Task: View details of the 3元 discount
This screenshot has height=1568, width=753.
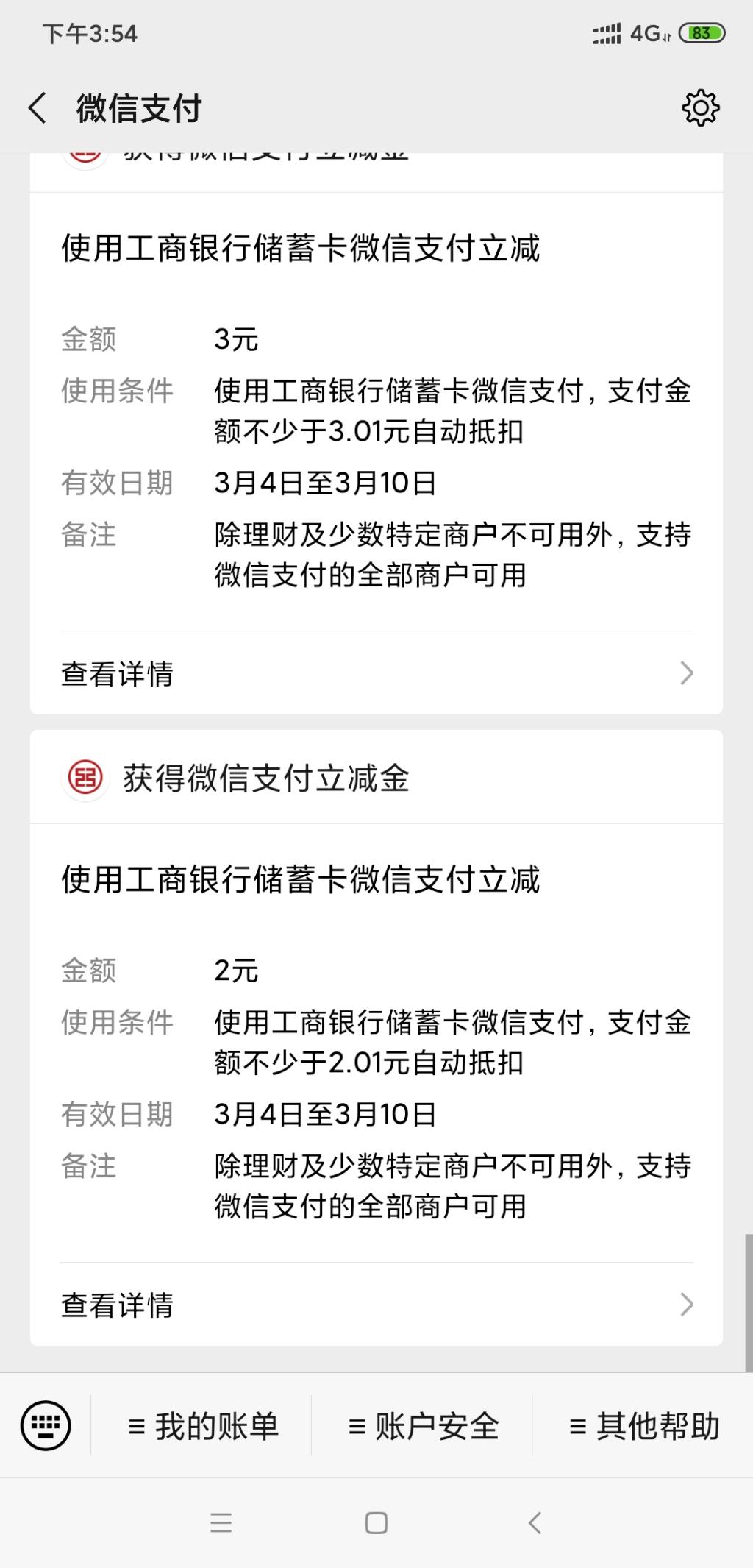Action: (x=376, y=673)
